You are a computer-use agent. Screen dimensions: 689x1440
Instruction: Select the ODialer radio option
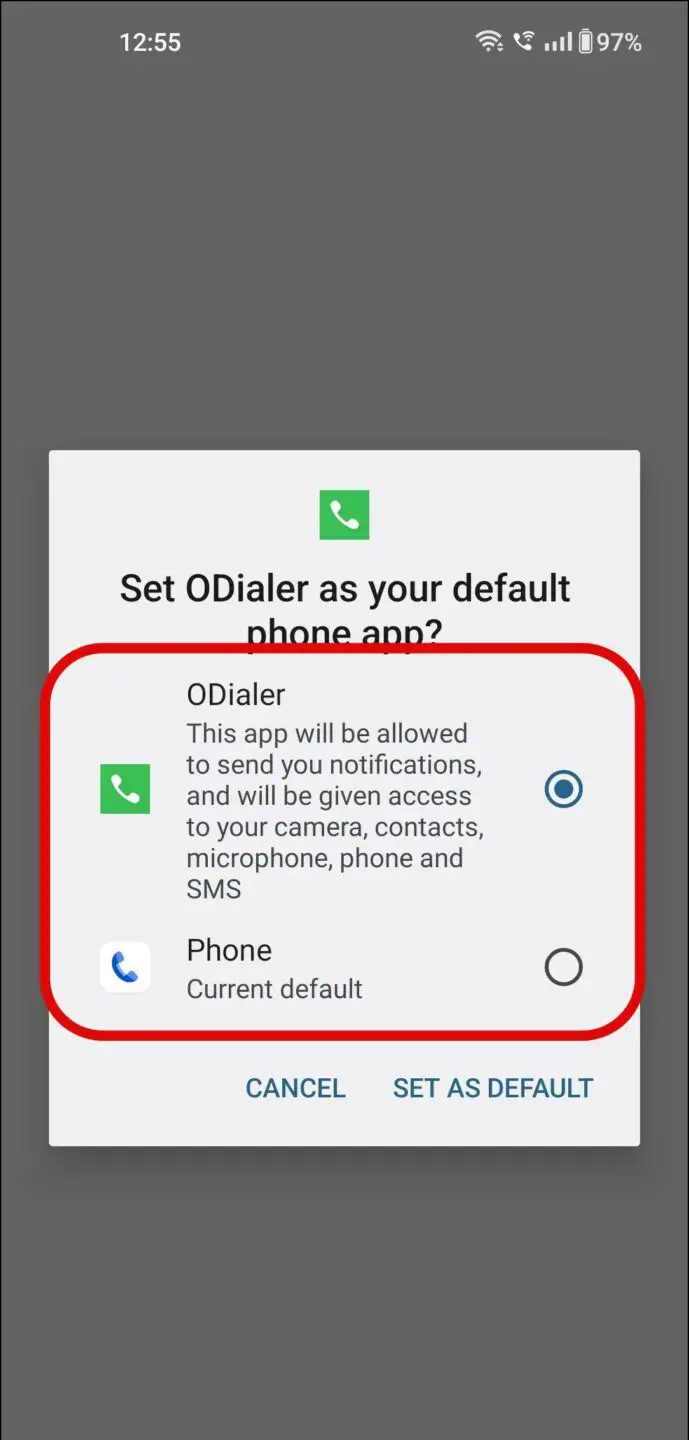point(563,790)
